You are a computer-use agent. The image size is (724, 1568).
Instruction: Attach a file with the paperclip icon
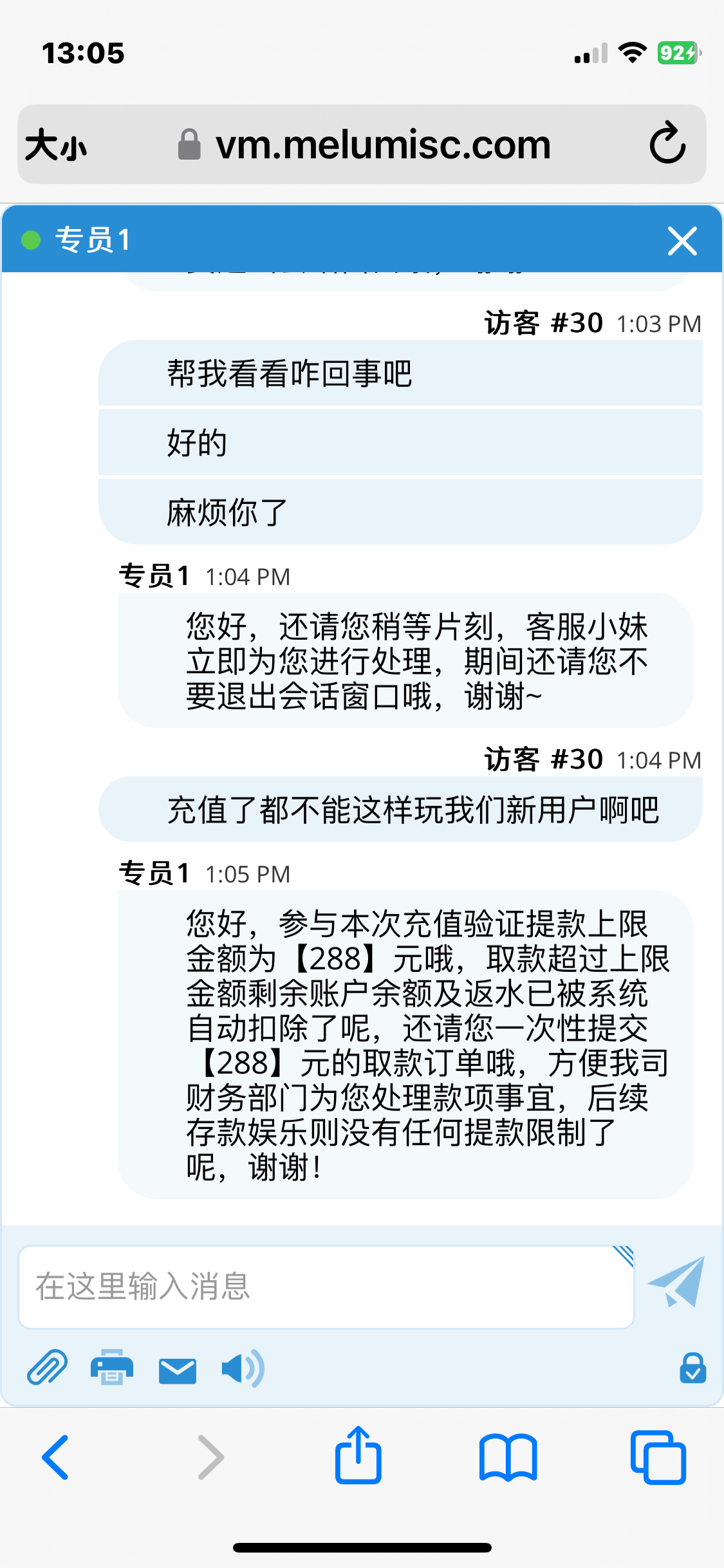point(47,1368)
